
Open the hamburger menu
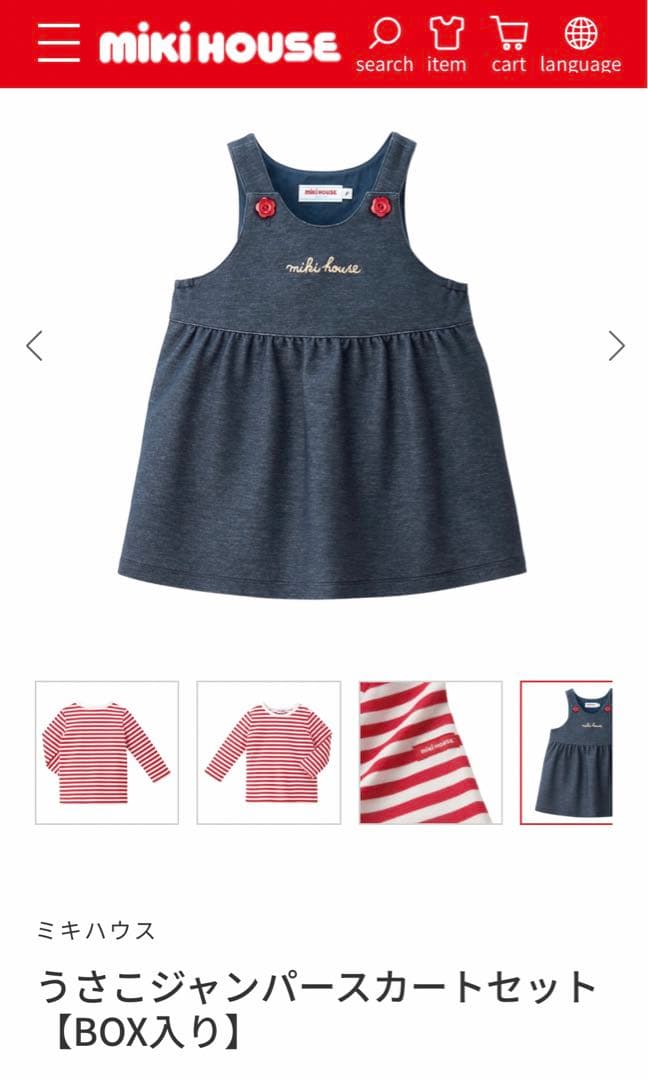click(58, 44)
